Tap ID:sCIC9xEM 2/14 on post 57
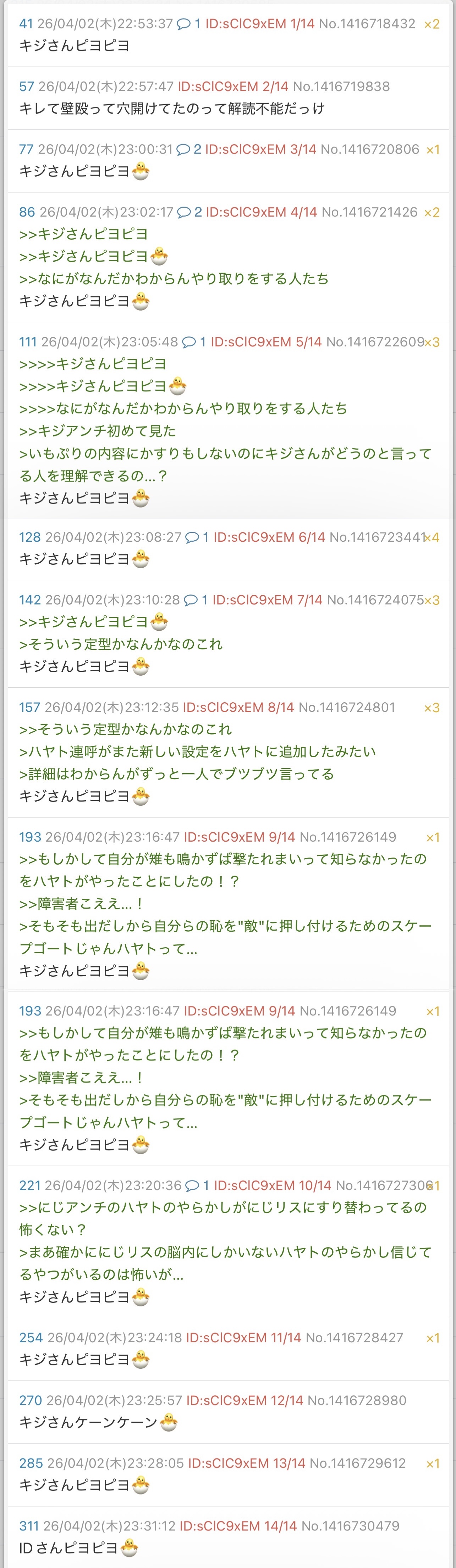The height and width of the screenshot is (1568, 456). tap(233, 87)
